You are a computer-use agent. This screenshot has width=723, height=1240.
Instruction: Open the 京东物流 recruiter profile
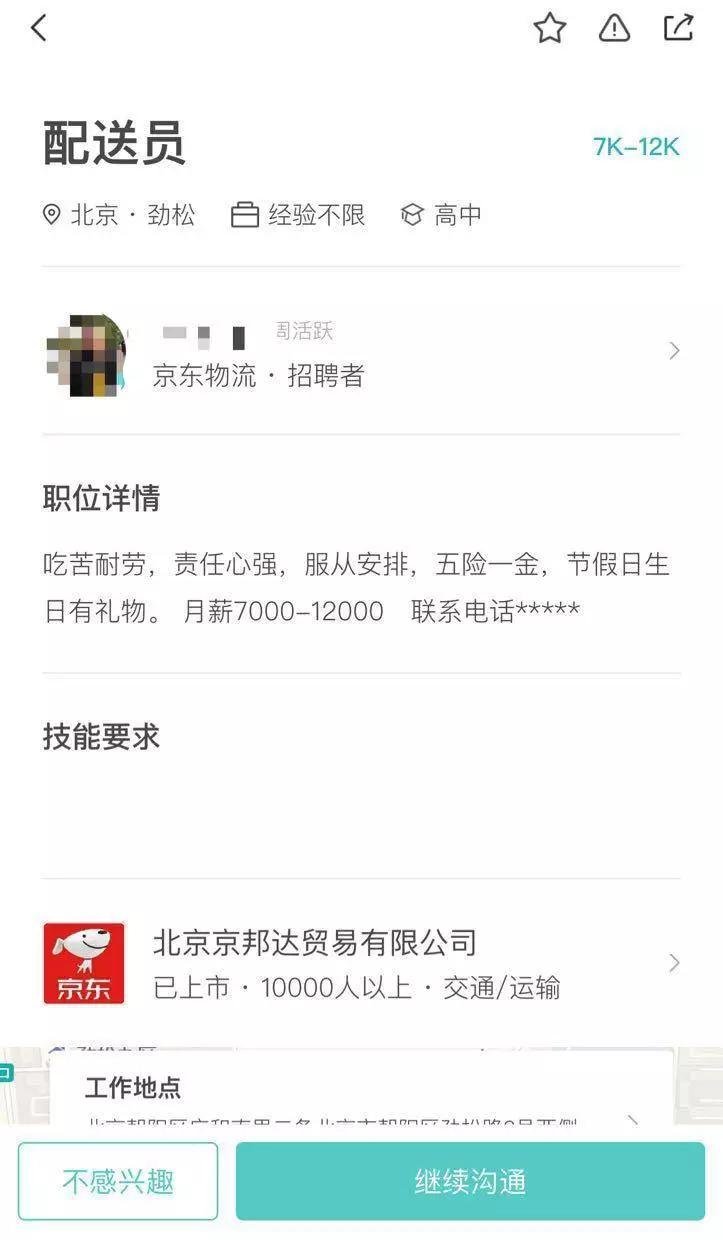click(360, 352)
